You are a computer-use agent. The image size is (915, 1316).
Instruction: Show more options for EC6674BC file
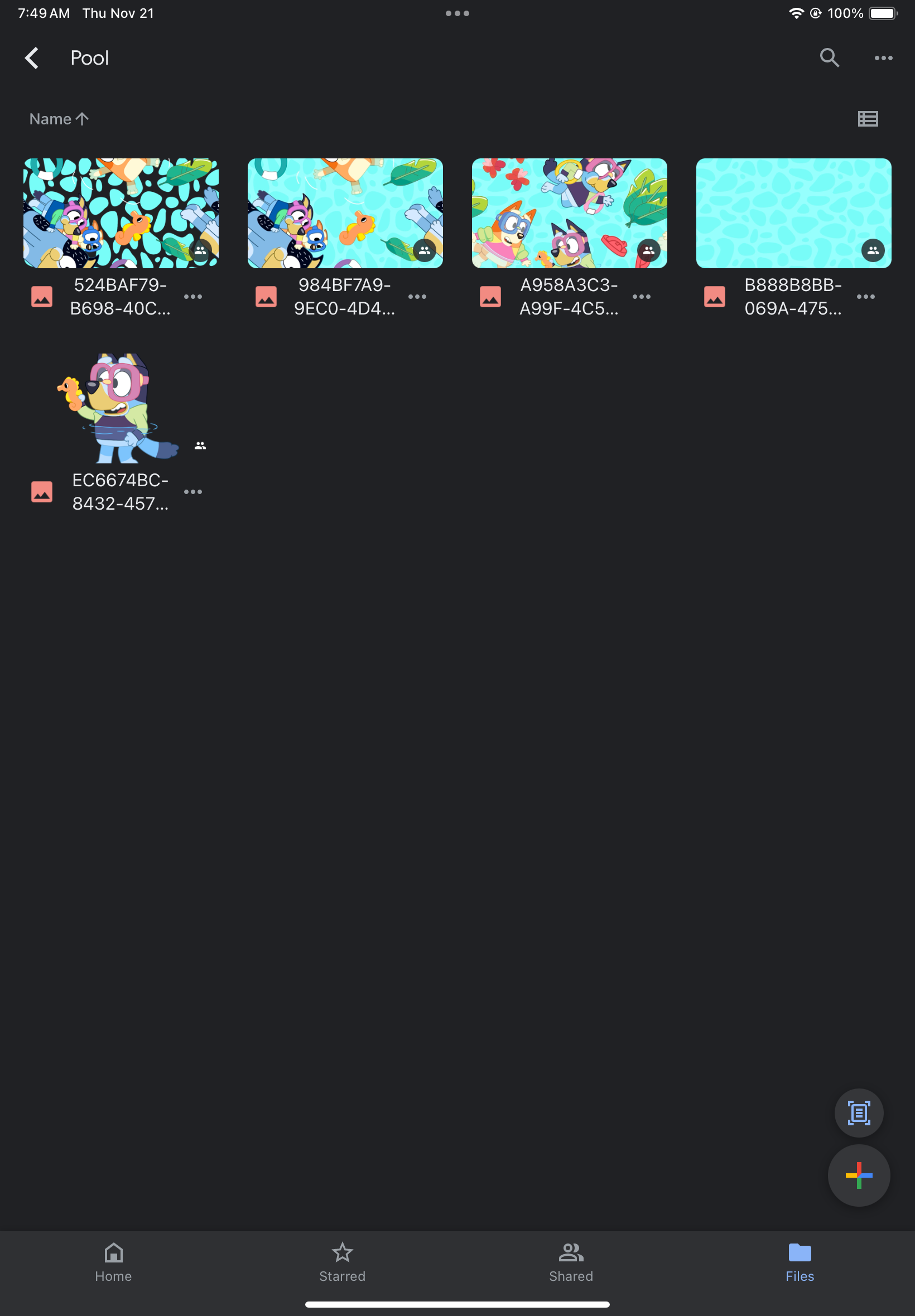click(192, 492)
